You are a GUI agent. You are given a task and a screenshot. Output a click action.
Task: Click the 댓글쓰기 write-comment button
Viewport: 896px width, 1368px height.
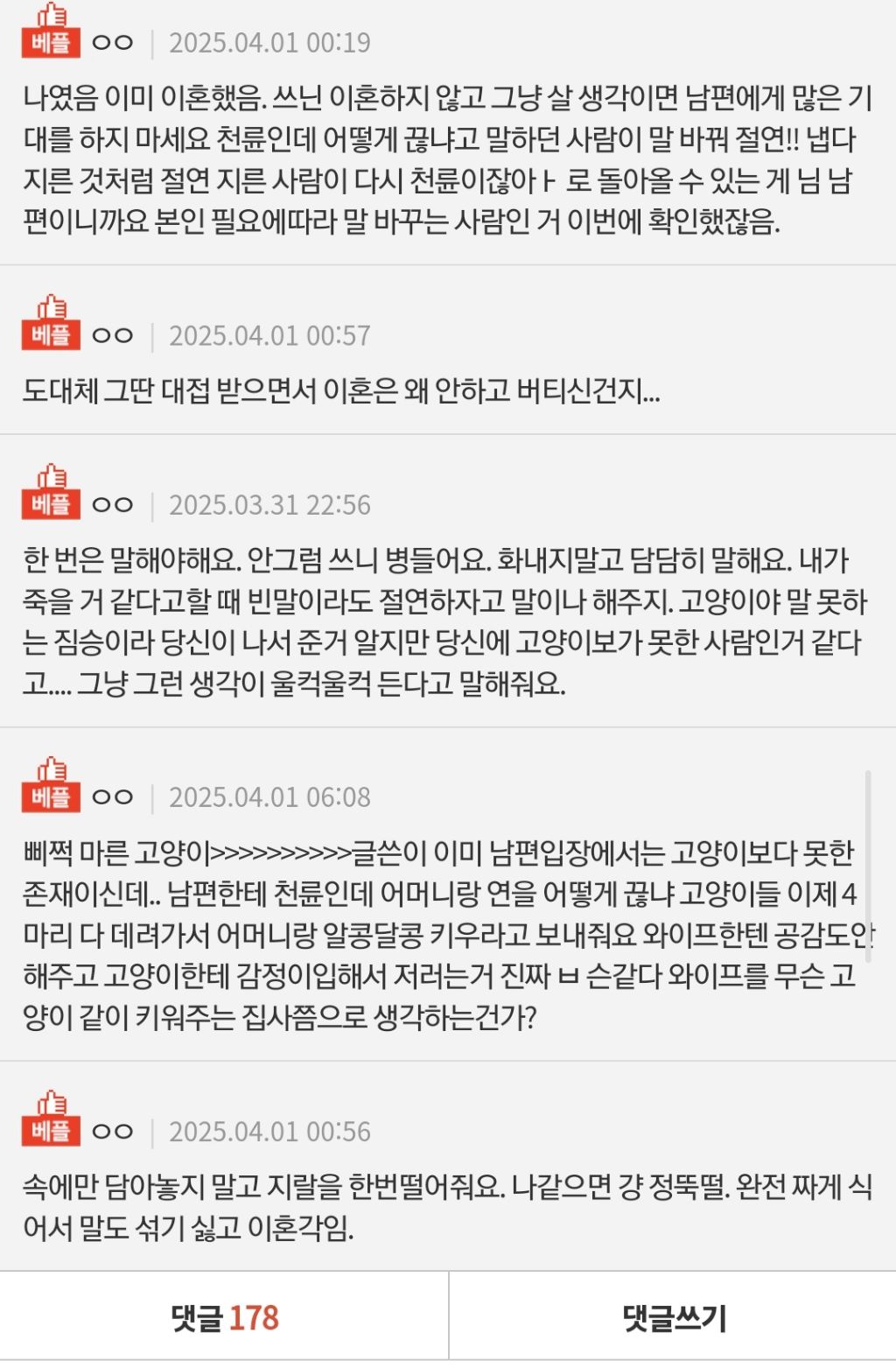point(672,1314)
